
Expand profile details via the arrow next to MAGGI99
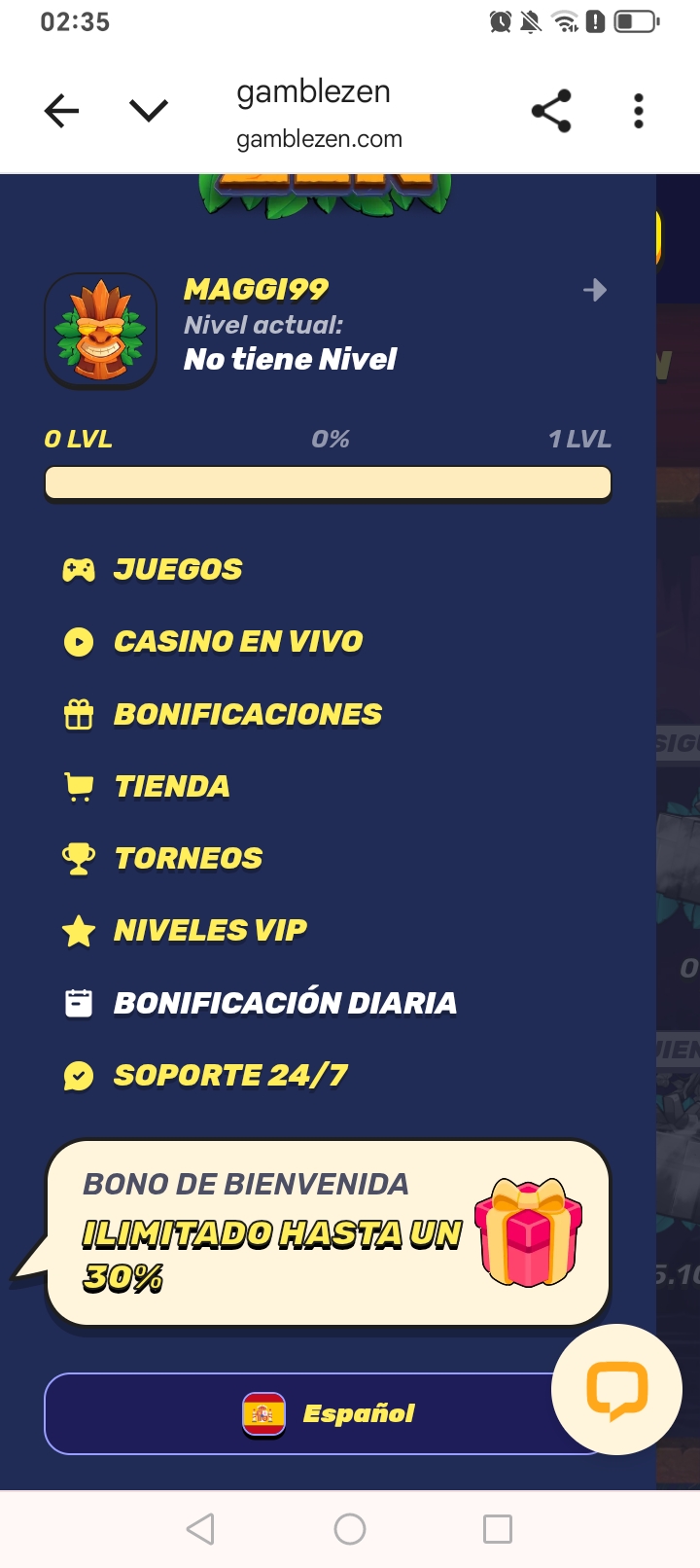(594, 290)
